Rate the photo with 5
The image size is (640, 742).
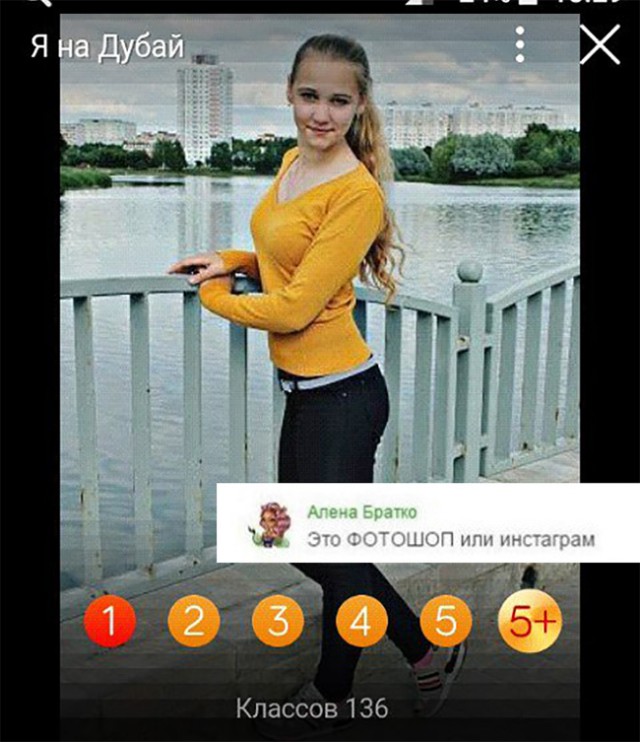coord(445,623)
